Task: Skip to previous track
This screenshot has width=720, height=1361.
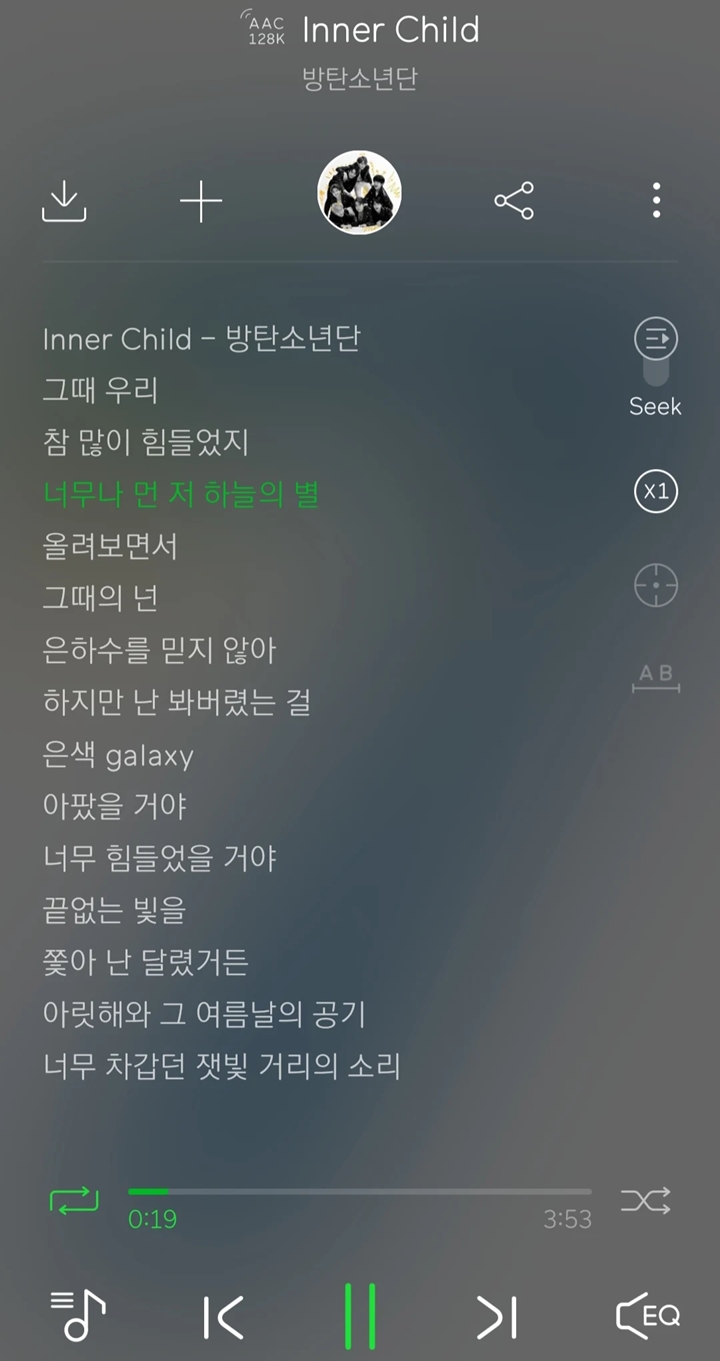Action: (223, 1317)
